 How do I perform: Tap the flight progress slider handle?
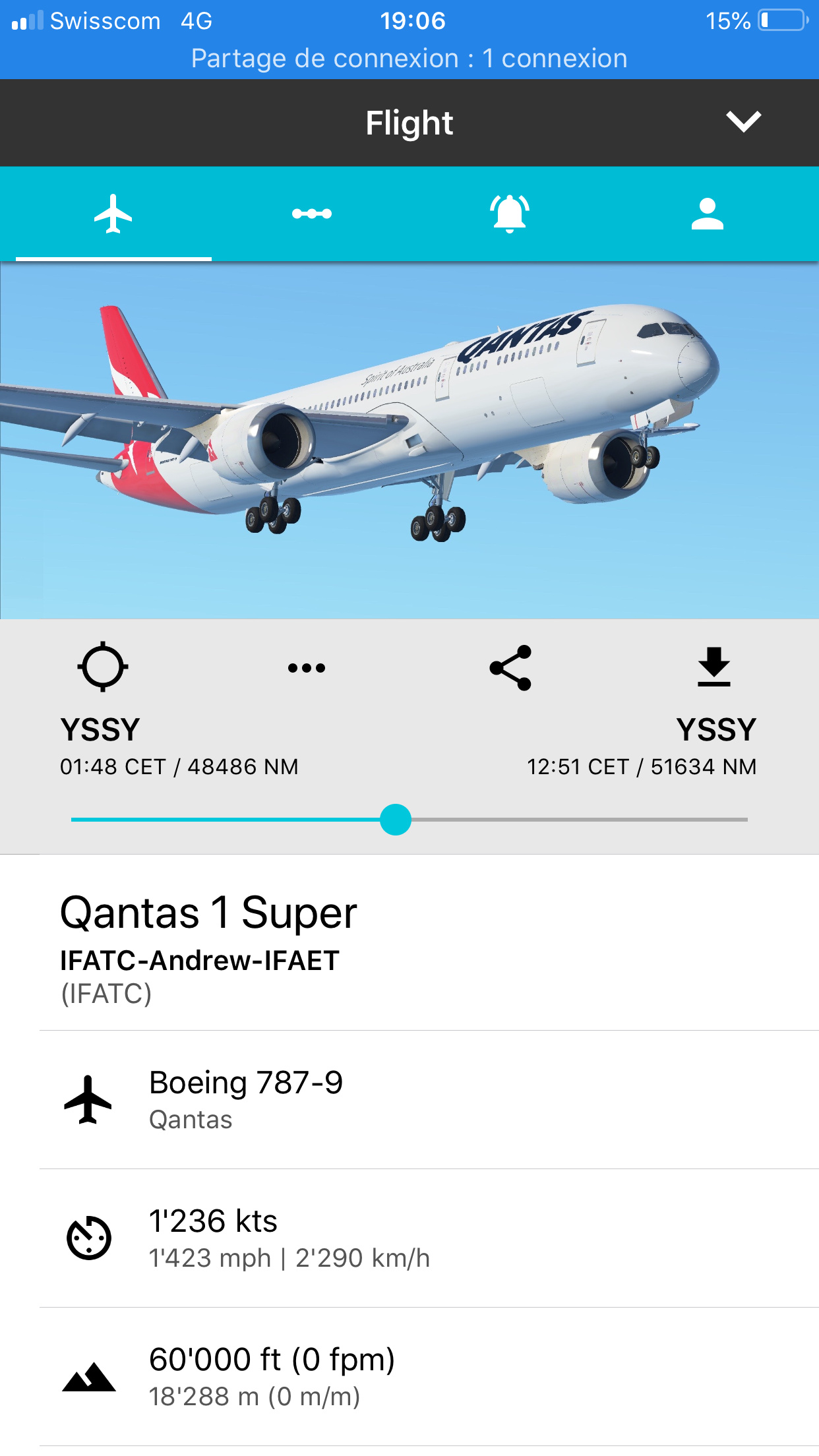396,820
